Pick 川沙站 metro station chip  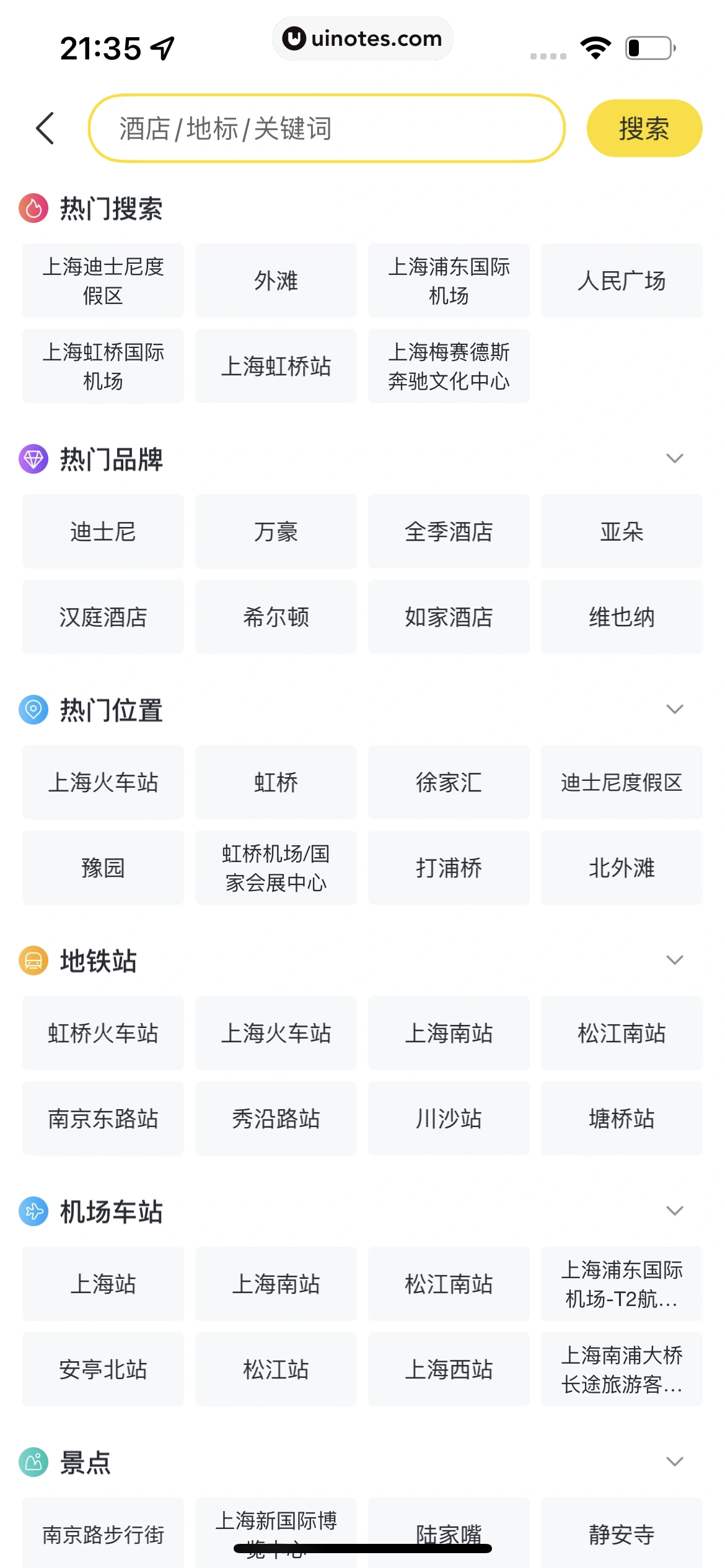(449, 1118)
